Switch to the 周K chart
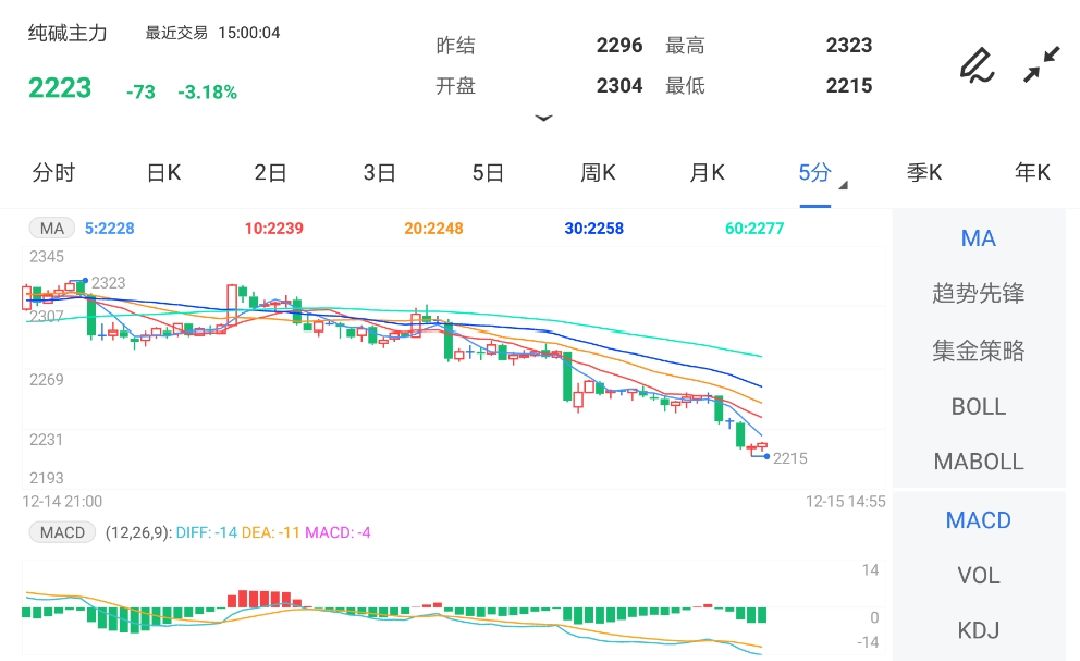 pos(598,173)
